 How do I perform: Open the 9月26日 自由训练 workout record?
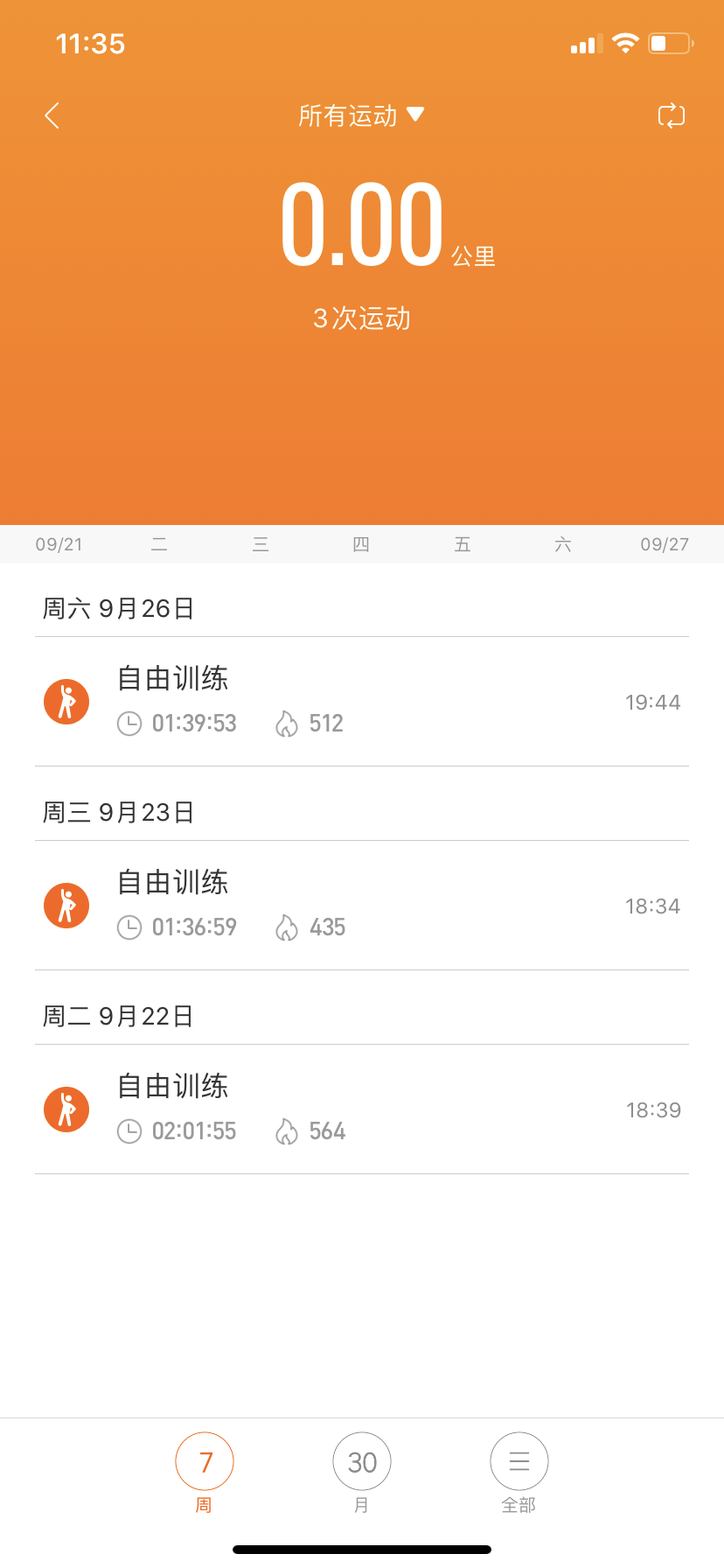(362, 702)
